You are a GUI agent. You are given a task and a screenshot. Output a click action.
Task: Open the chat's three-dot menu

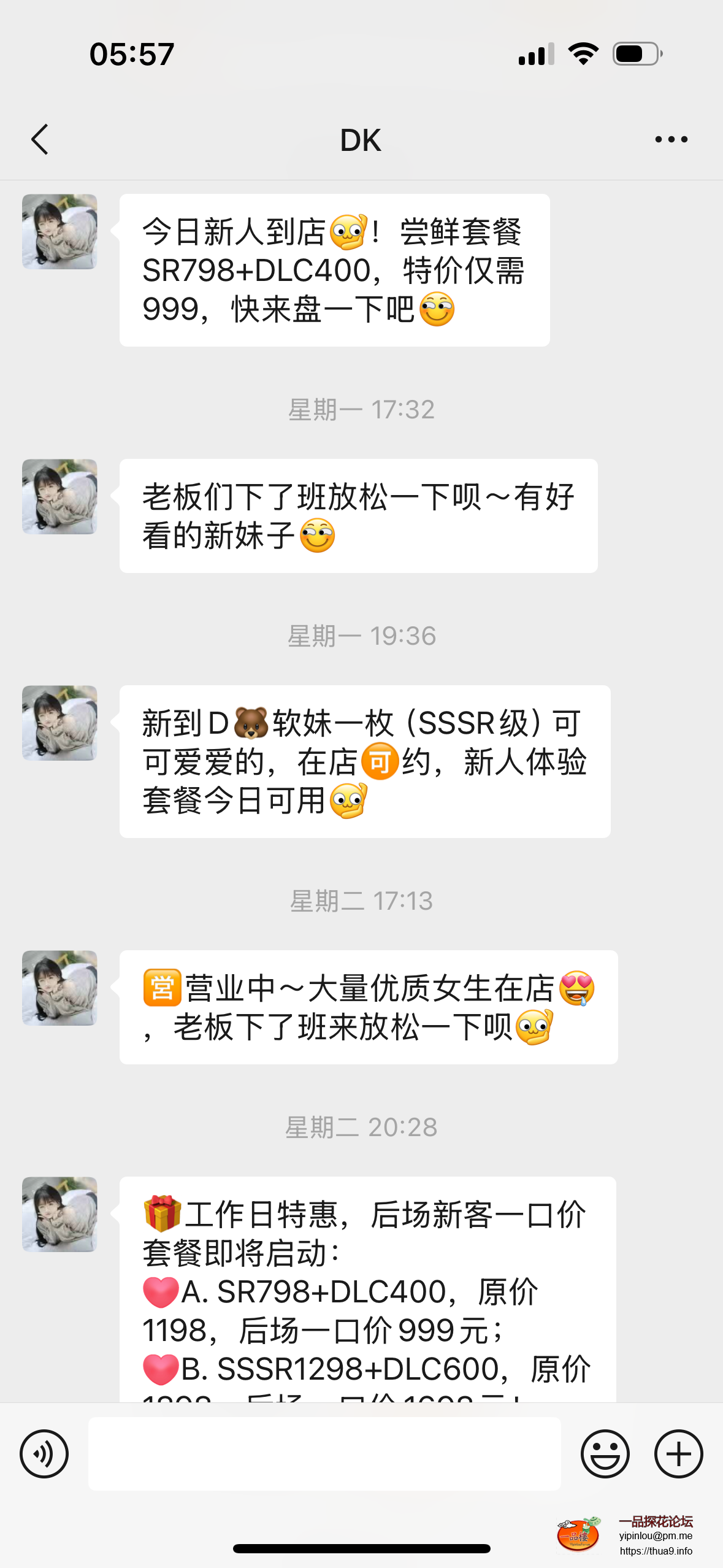coord(671,139)
